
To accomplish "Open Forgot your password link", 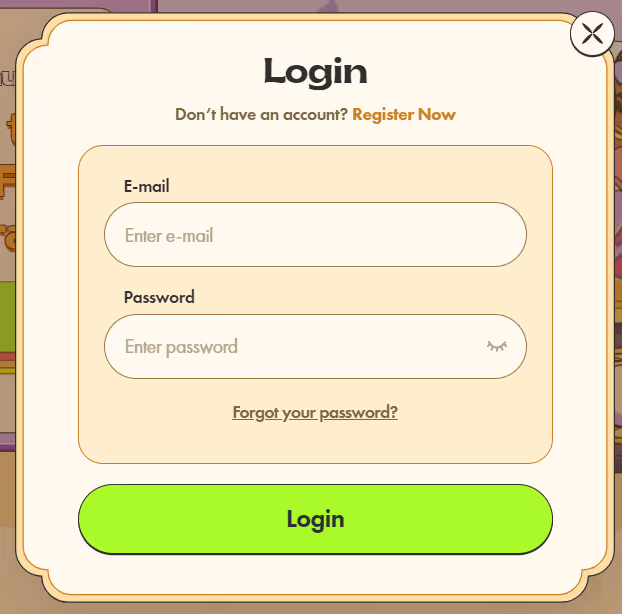I will click(315, 412).
